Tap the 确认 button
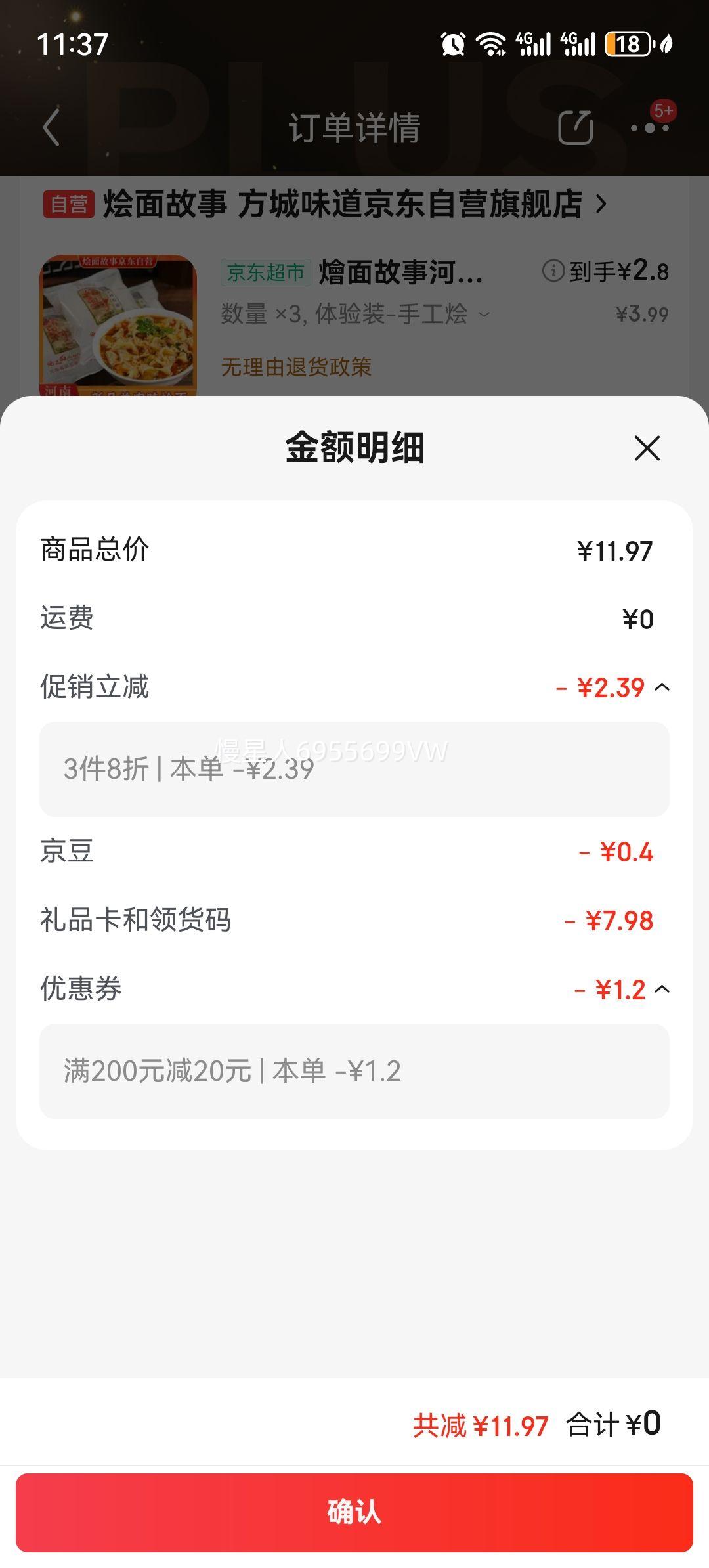This screenshot has height=1568, width=709. point(354,1512)
